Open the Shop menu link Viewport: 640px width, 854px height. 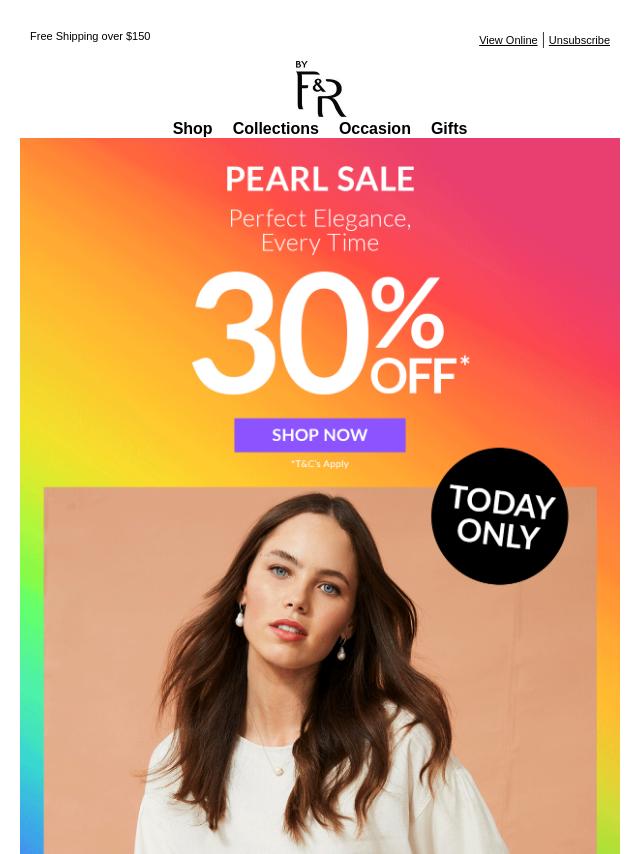[192, 128]
